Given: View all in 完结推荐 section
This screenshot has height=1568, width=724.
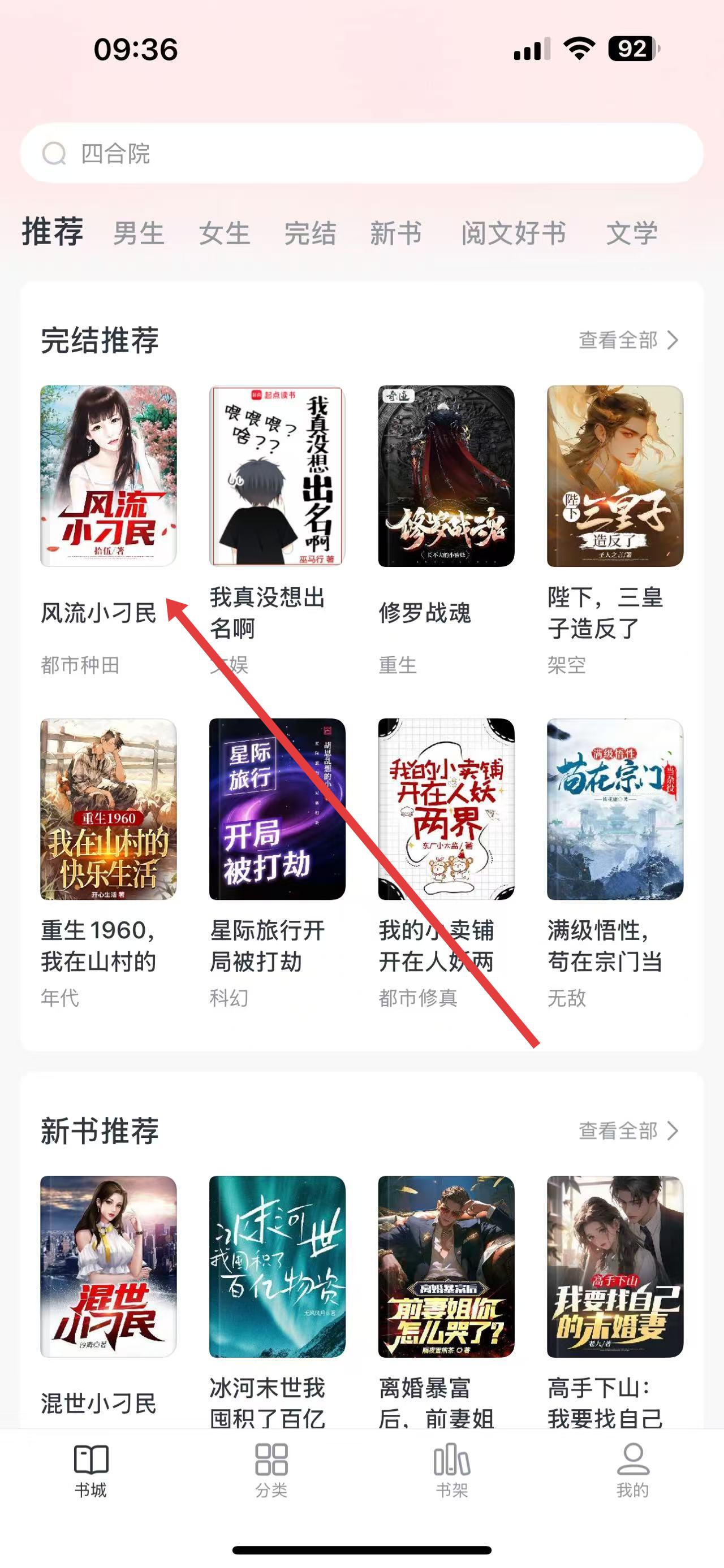Looking at the screenshot, I should 628,340.
